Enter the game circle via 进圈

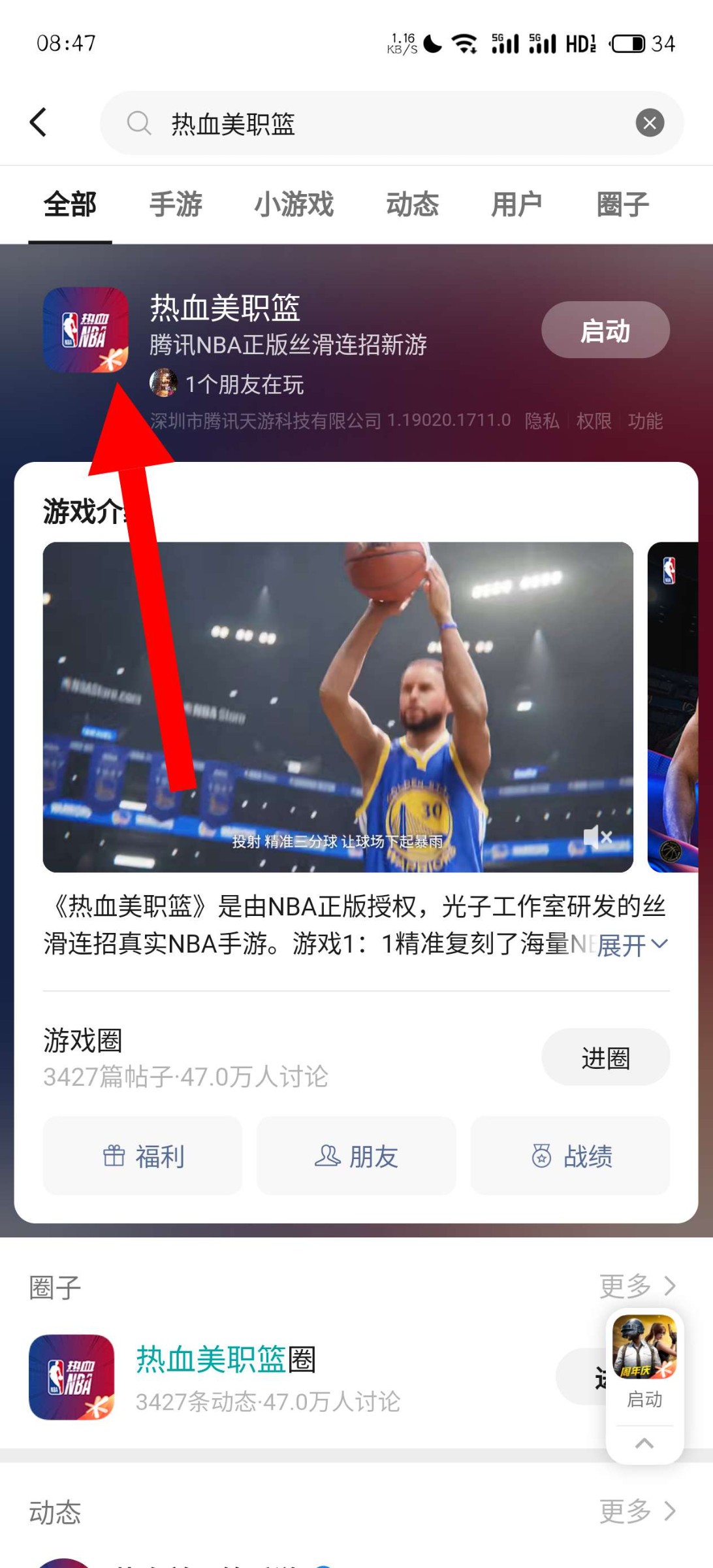click(605, 1058)
